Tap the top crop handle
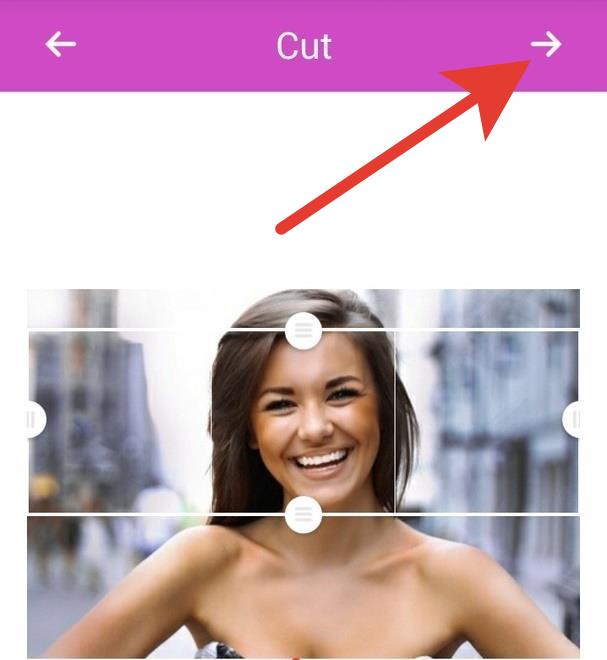Viewport: 607px width, 660px height. (x=304, y=331)
